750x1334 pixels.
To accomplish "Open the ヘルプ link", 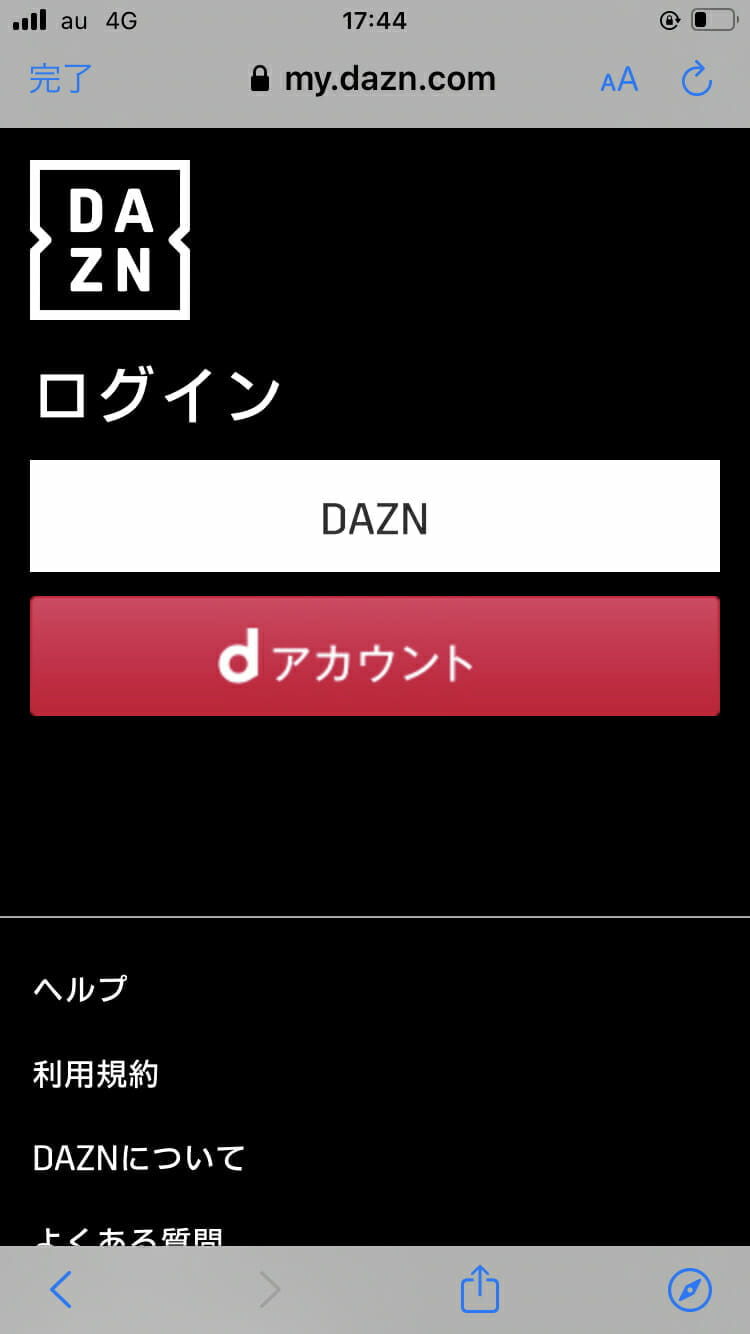I will pos(80,989).
